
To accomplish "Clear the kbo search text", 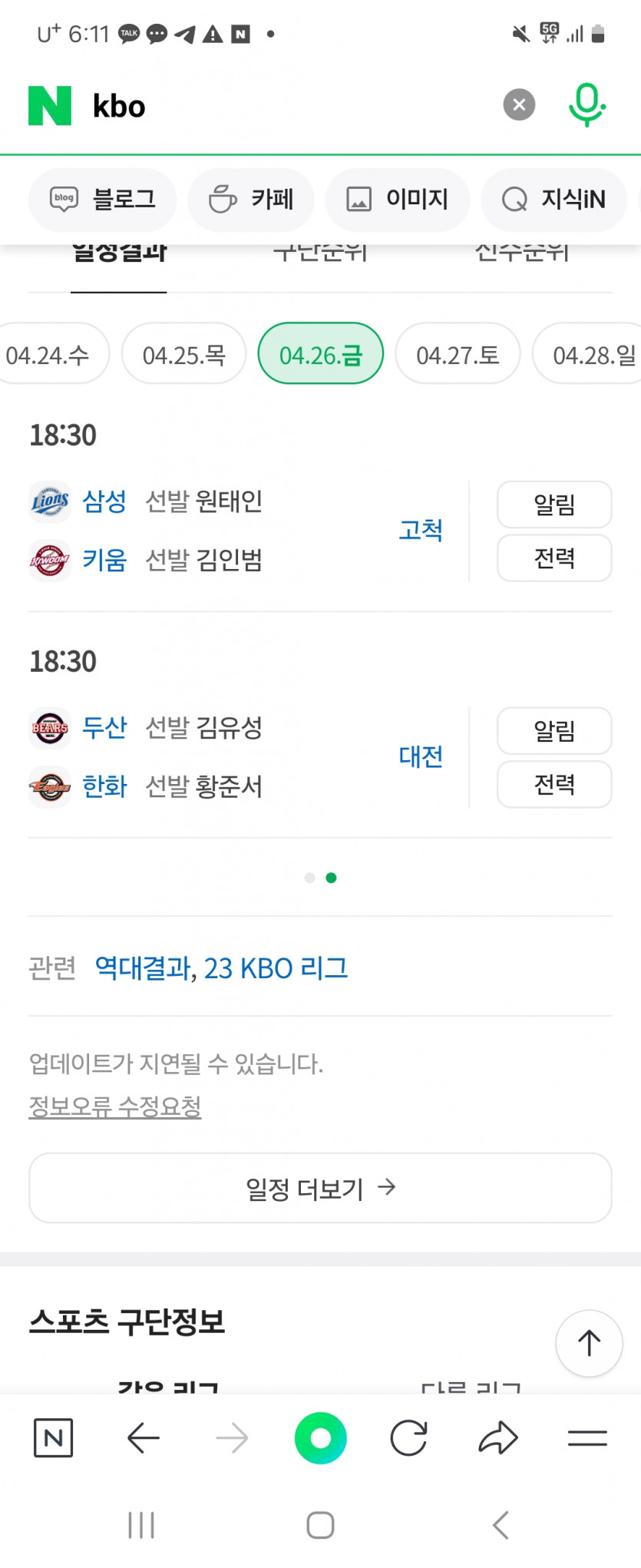I will pyautogui.click(x=519, y=104).
